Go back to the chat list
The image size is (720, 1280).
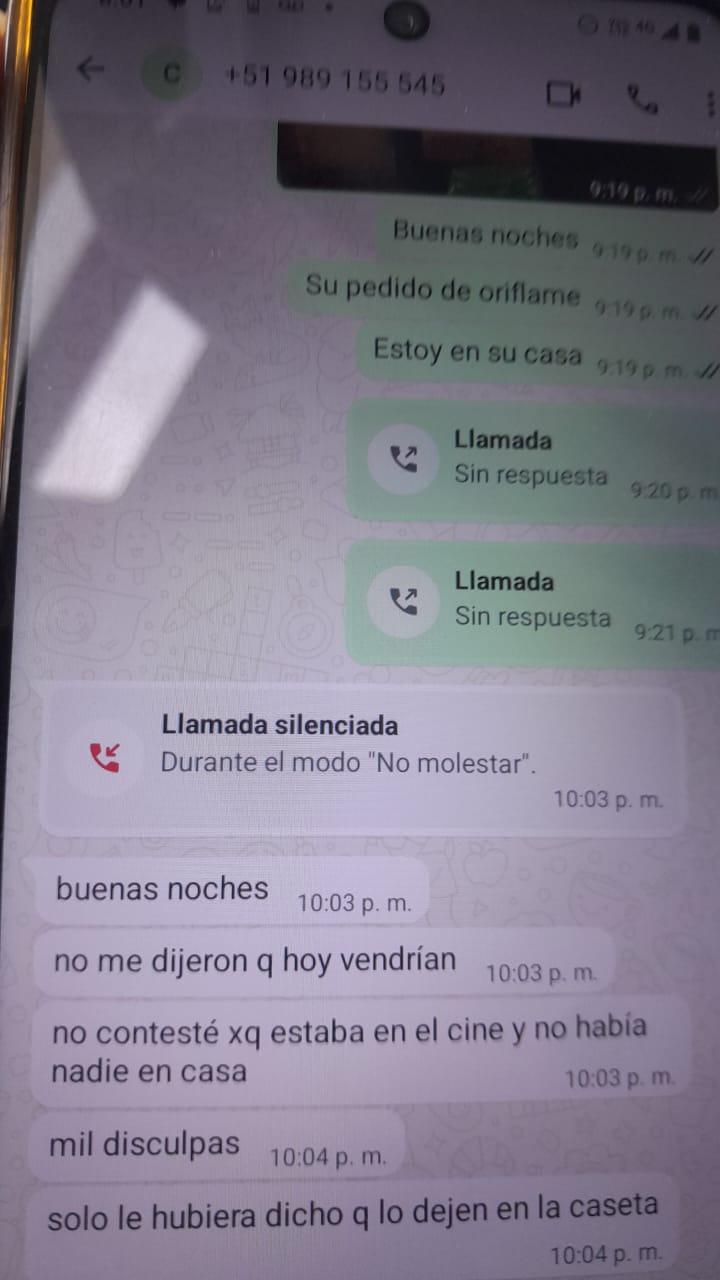coord(91,70)
